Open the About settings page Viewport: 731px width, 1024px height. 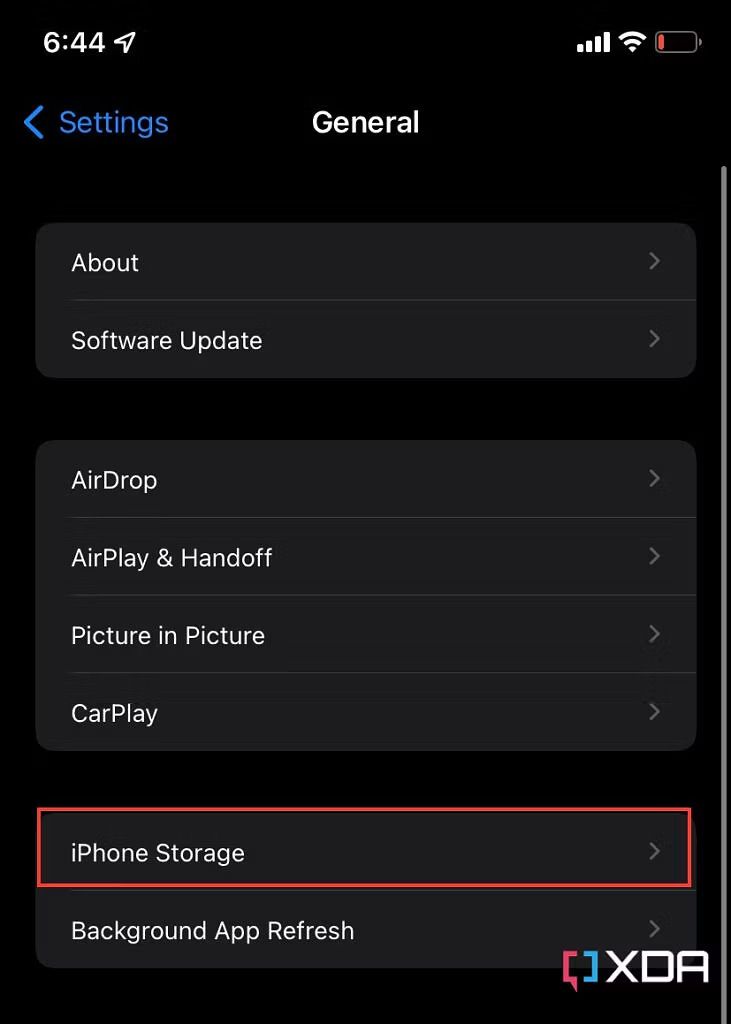click(365, 262)
